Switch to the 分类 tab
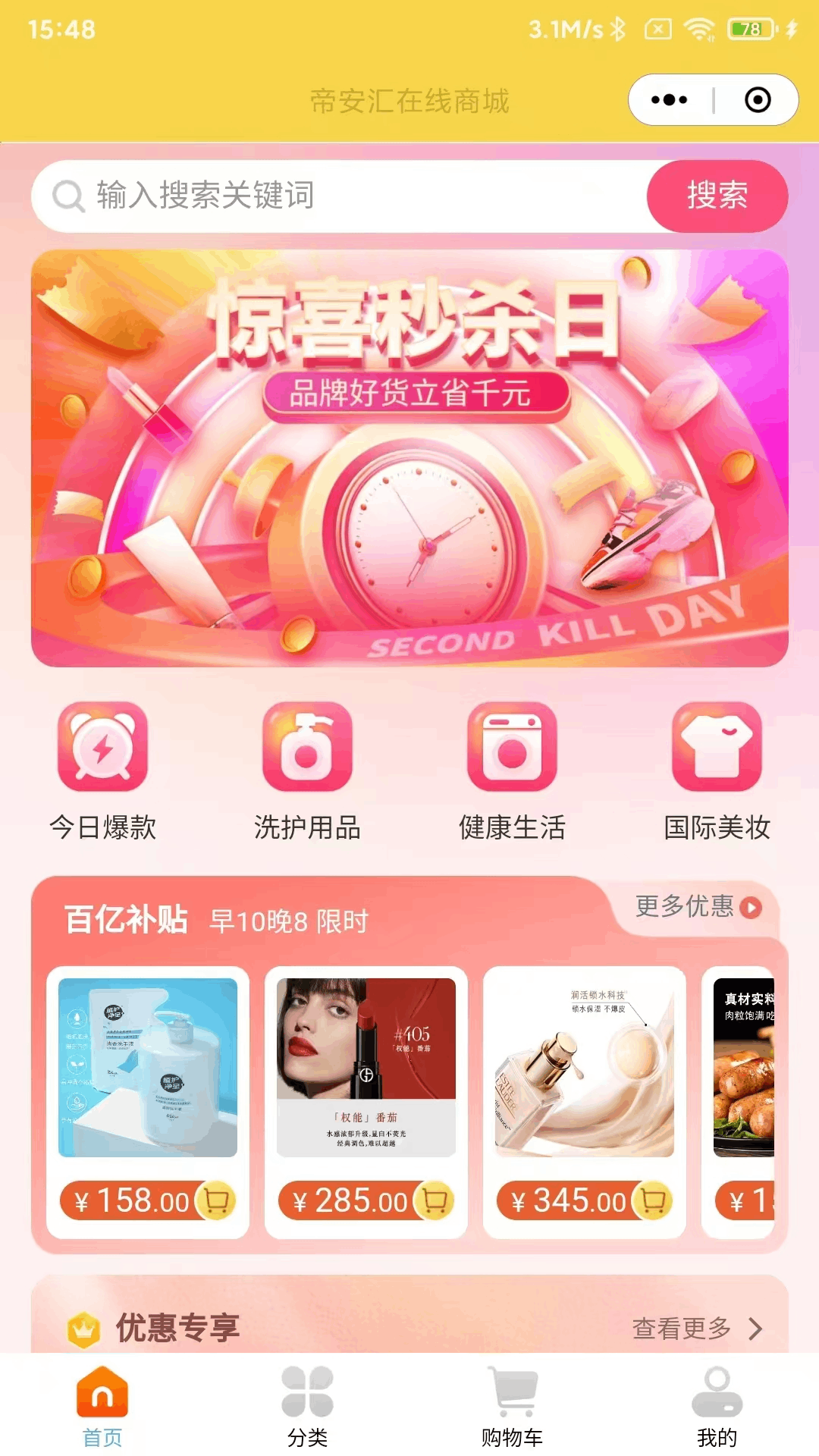Image resolution: width=819 pixels, height=1456 pixels. pos(307,1406)
